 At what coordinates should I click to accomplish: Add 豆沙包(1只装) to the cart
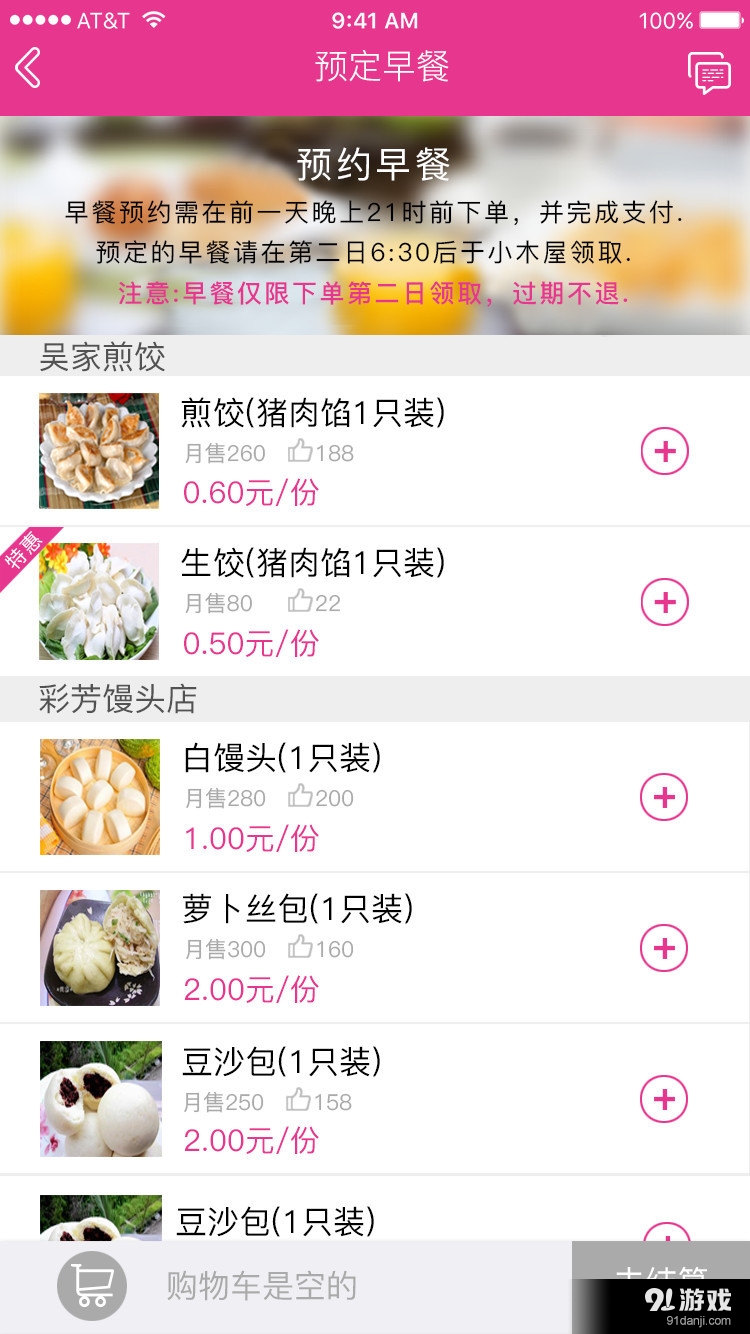[664, 1099]
